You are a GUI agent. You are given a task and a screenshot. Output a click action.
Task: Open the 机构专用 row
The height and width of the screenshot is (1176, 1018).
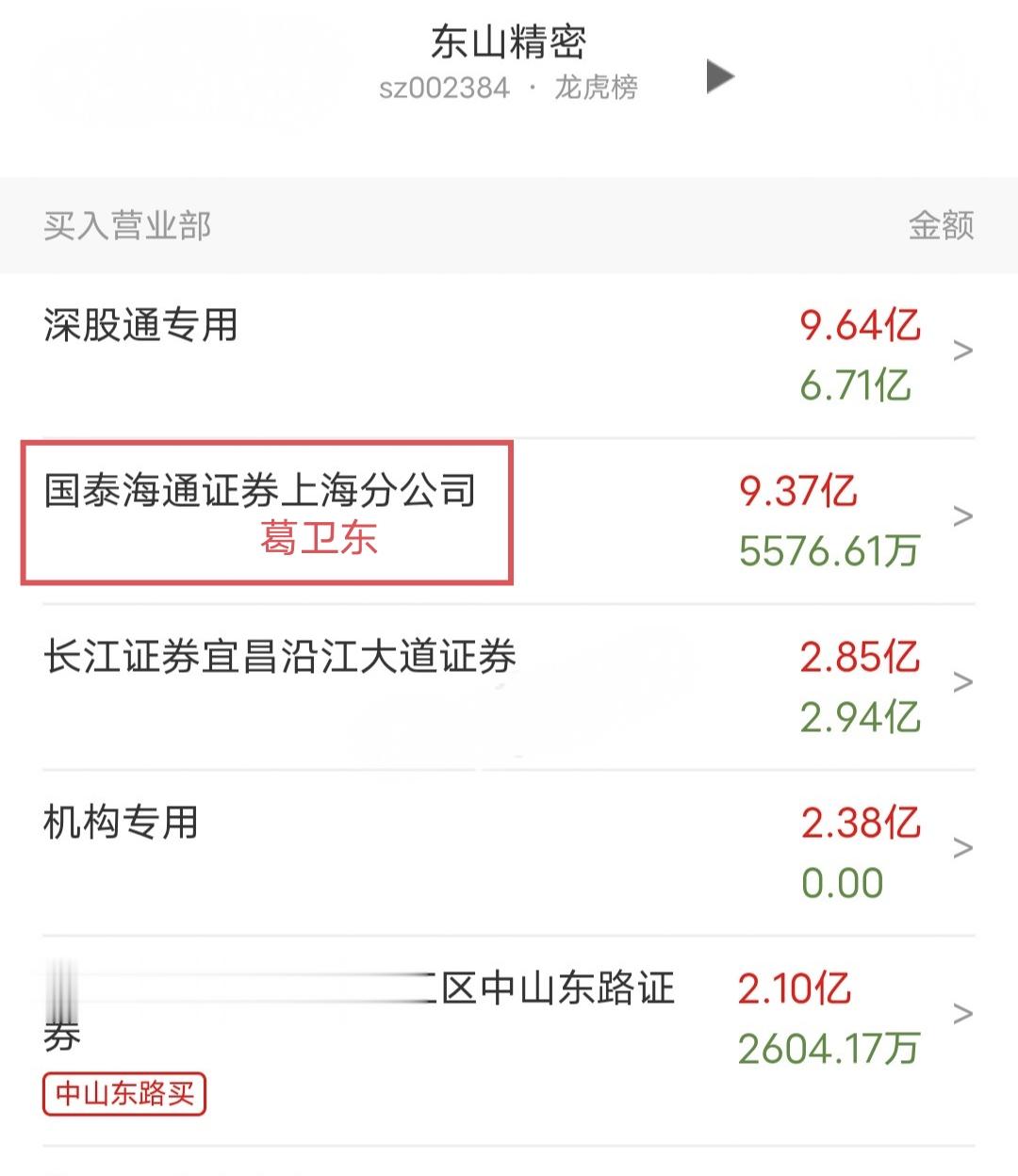[x=962, y=848]
